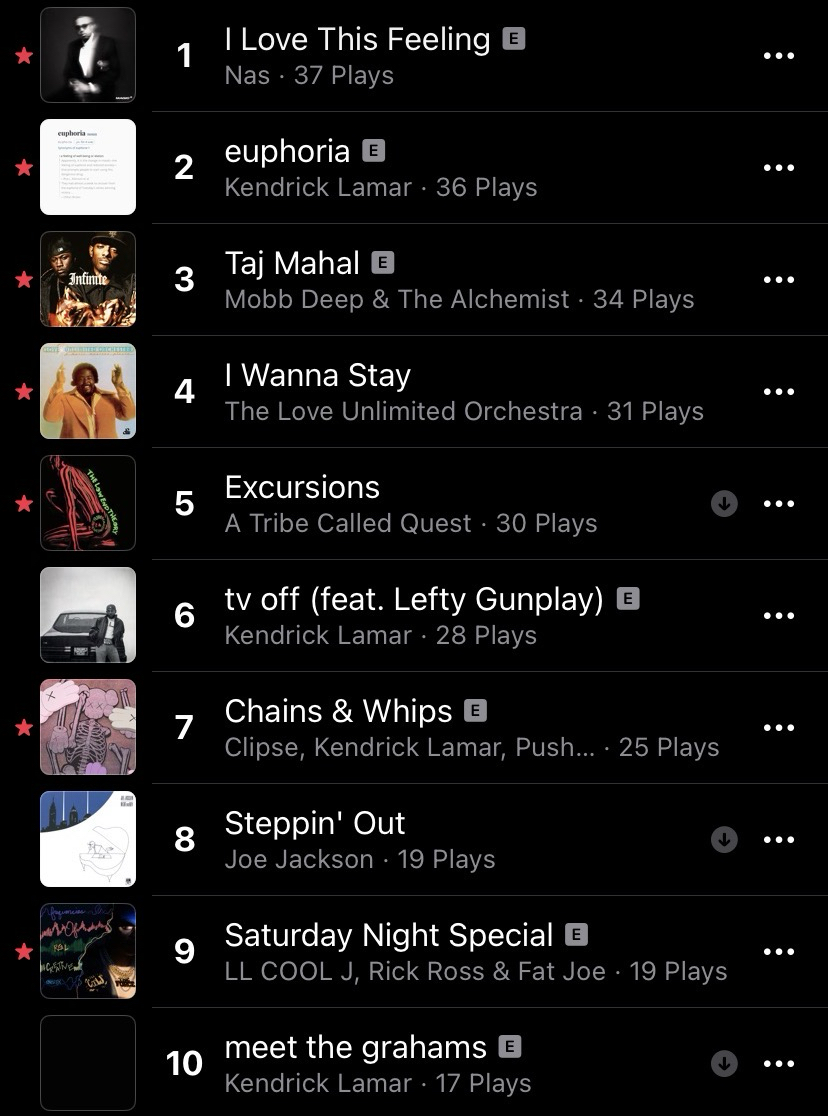Download the song Excursions
Image resolution: width=828 pixels, height=1116 pixels.
coord(724,504)
